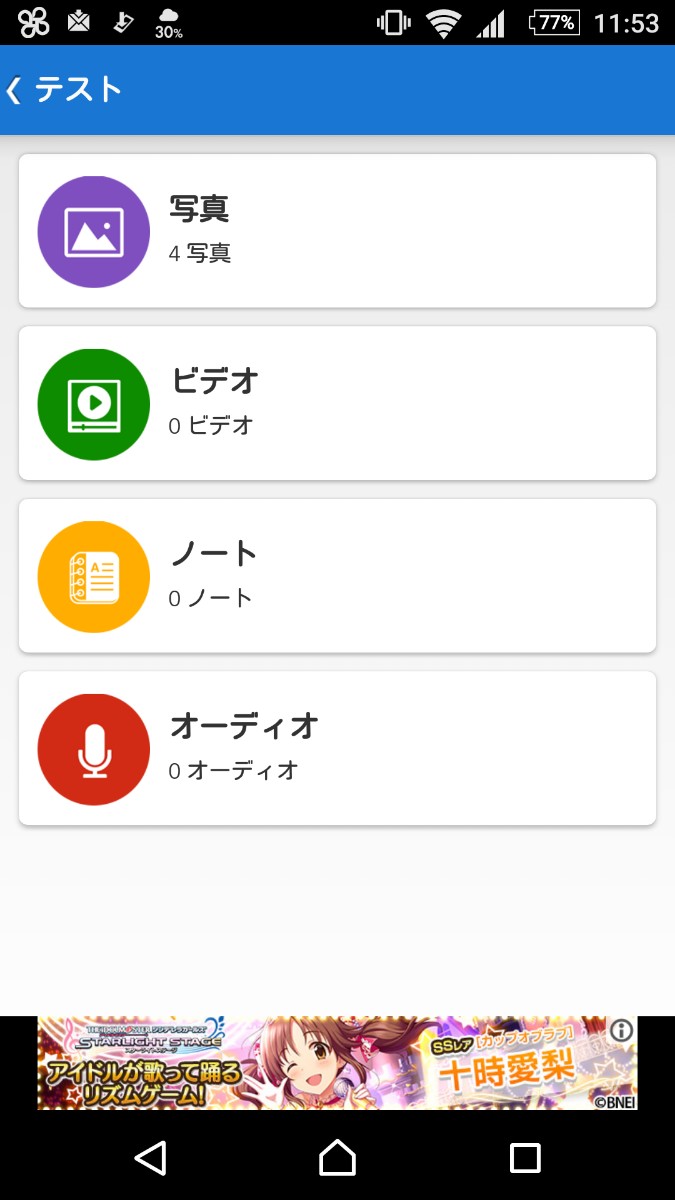The image size is (675, 1200).
Task: Select the ノート card
Action: pos(337,576)
